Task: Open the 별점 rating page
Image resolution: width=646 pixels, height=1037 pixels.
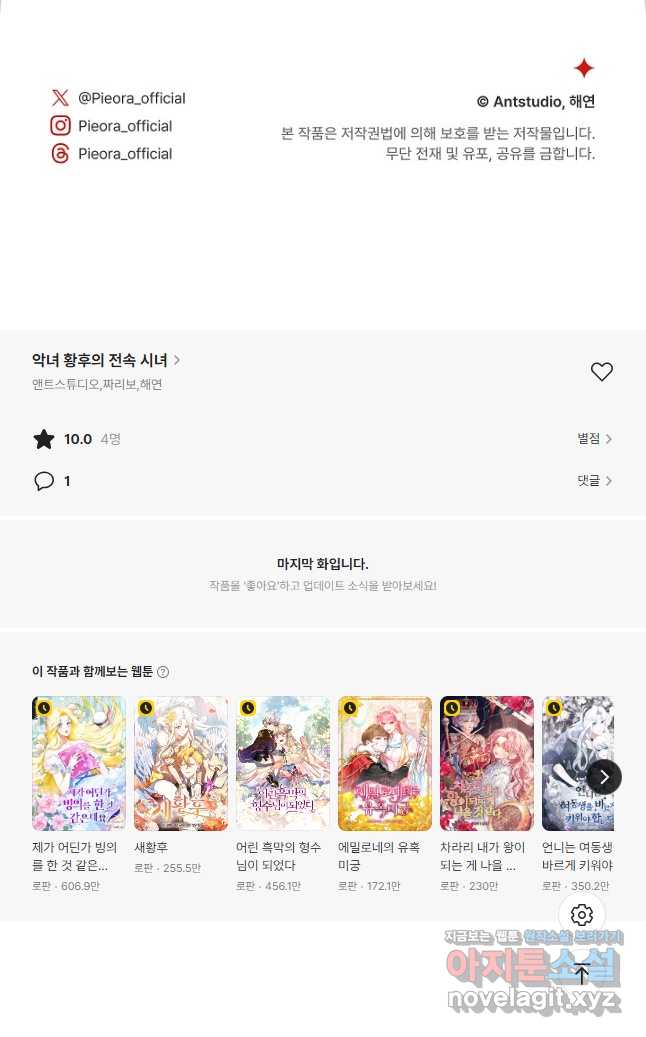Action: tap(594, 438)
